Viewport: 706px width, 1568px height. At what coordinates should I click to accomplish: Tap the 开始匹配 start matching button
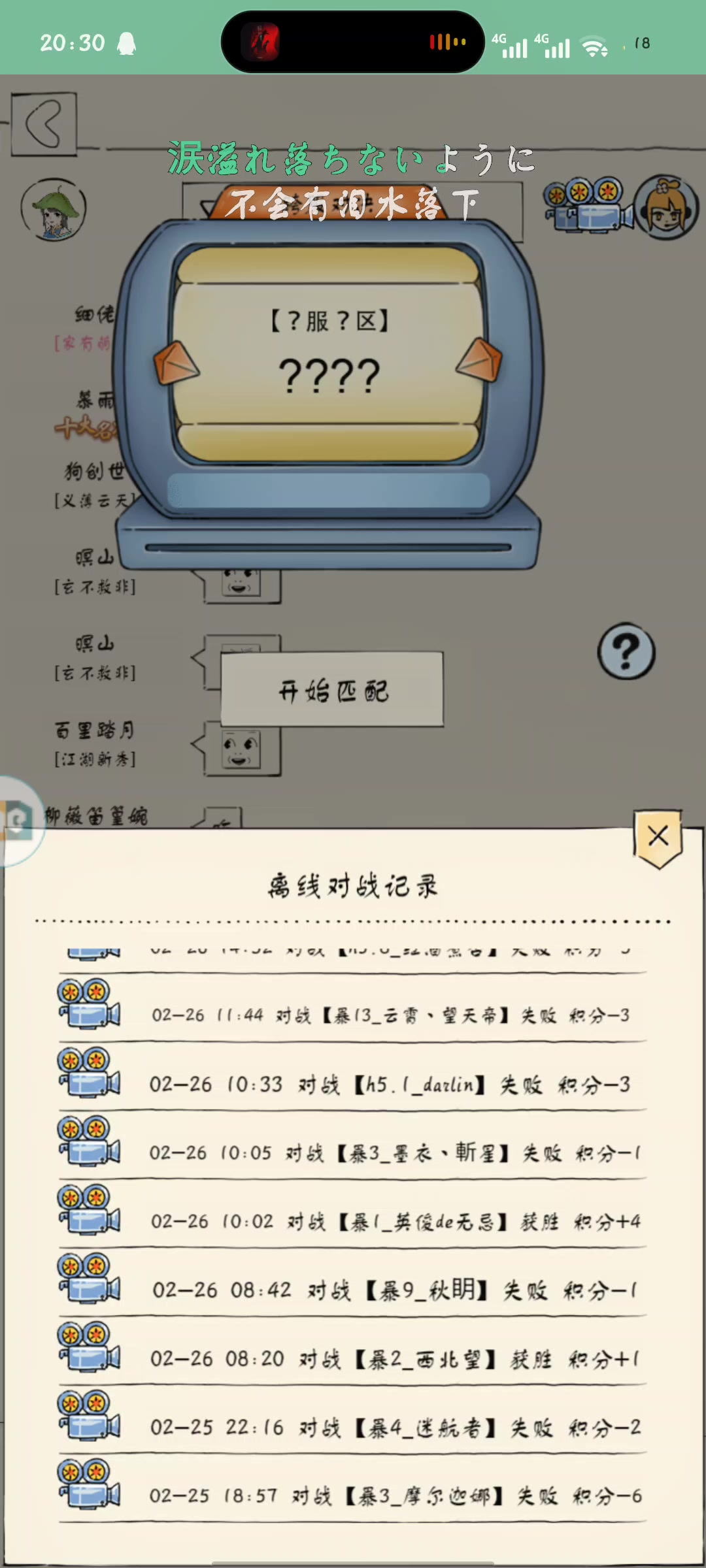click(332, 689)
